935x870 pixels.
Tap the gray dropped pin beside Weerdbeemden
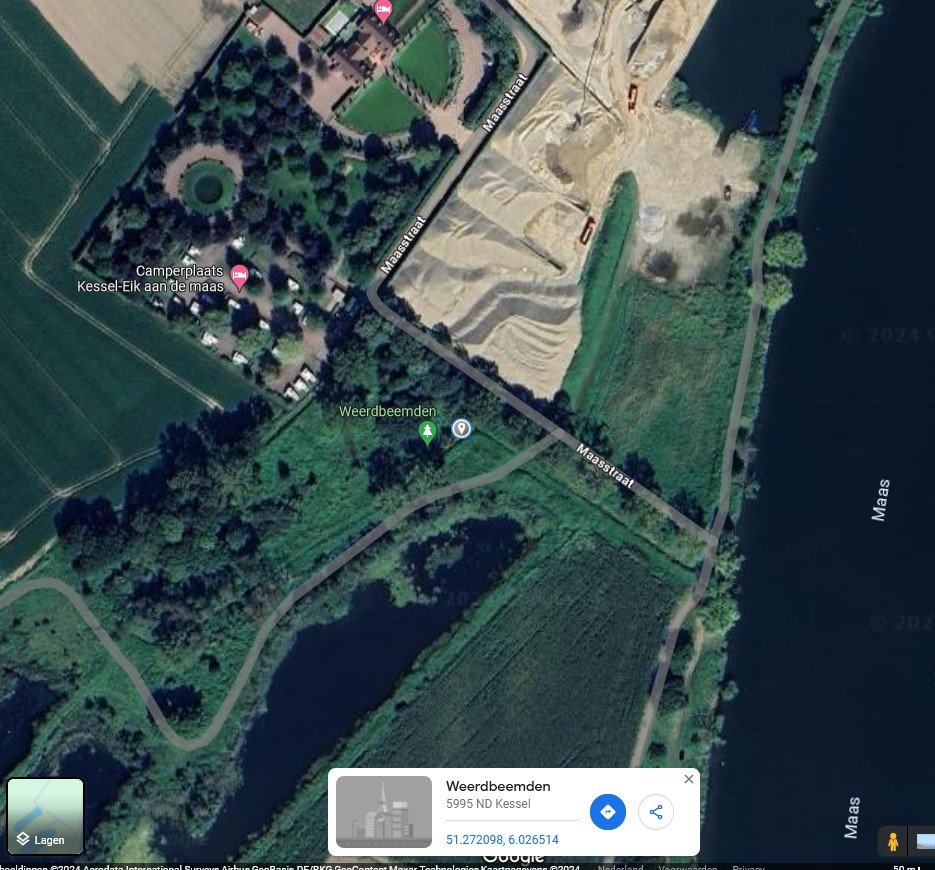[x=461, y=429]
